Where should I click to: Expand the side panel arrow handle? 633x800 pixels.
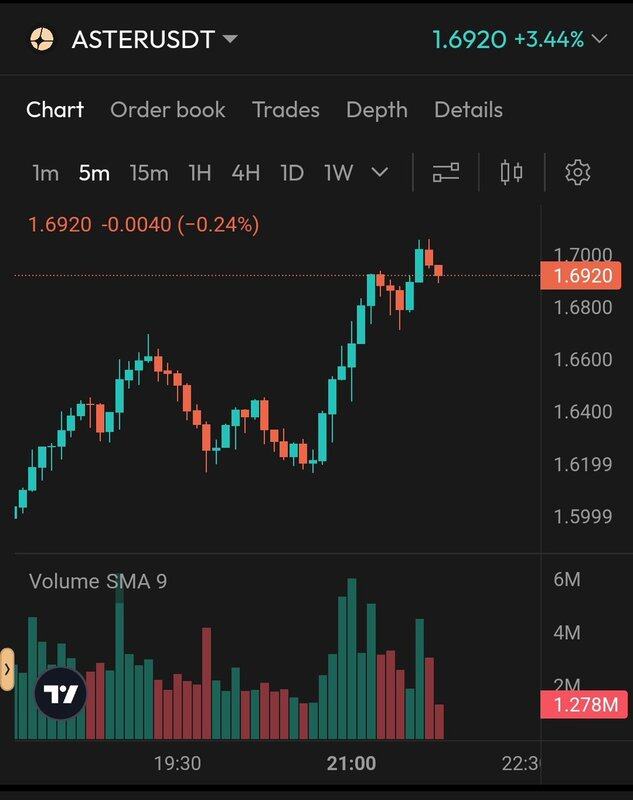(7, 667)
